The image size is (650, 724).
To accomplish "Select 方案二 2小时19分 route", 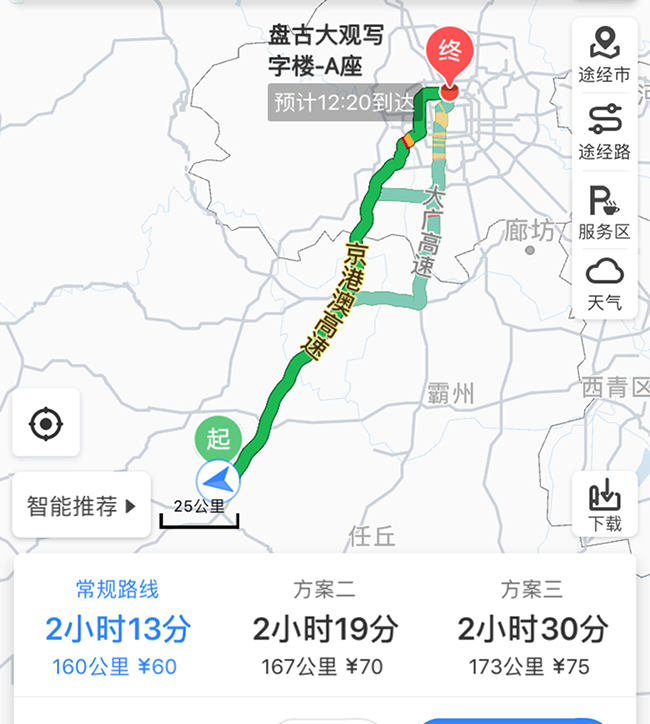I will coord(325,628).
